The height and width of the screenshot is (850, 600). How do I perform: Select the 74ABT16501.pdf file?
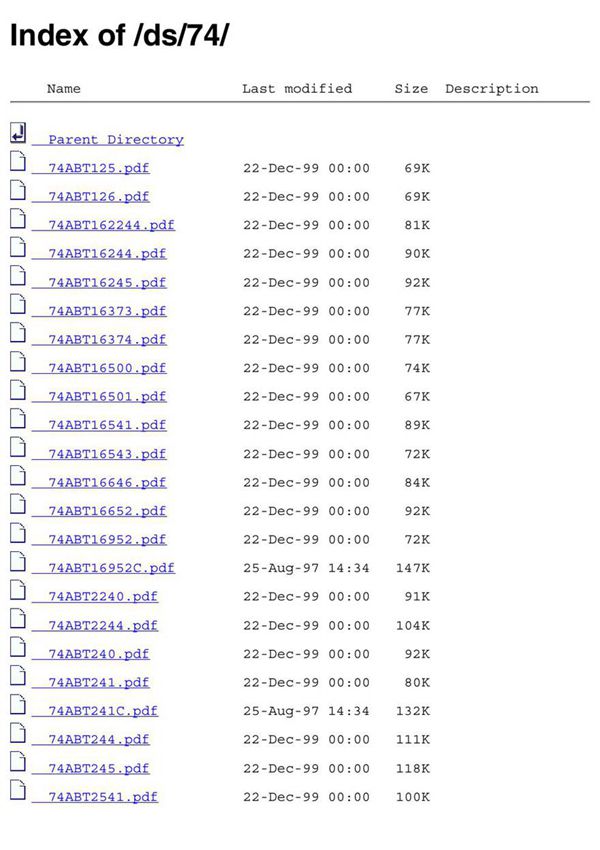(x=107, y=397)
